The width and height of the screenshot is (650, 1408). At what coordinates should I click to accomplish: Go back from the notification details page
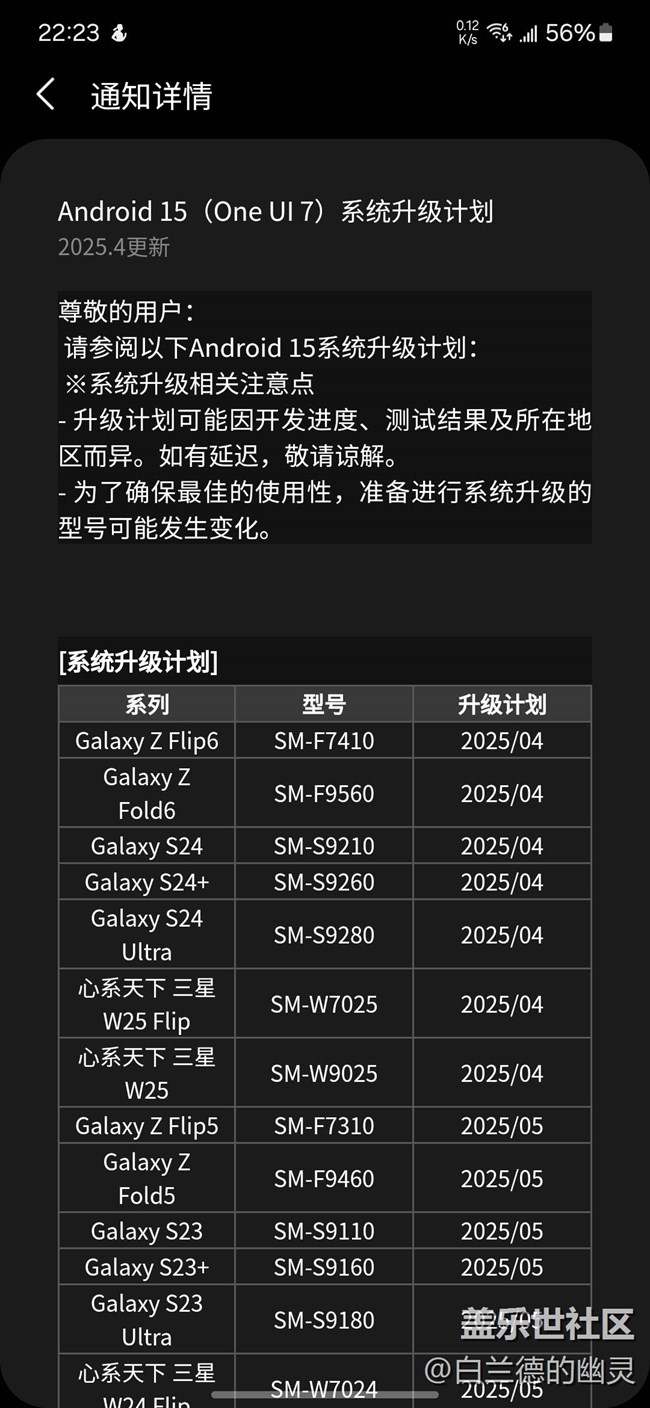click(x=45, y=95)
